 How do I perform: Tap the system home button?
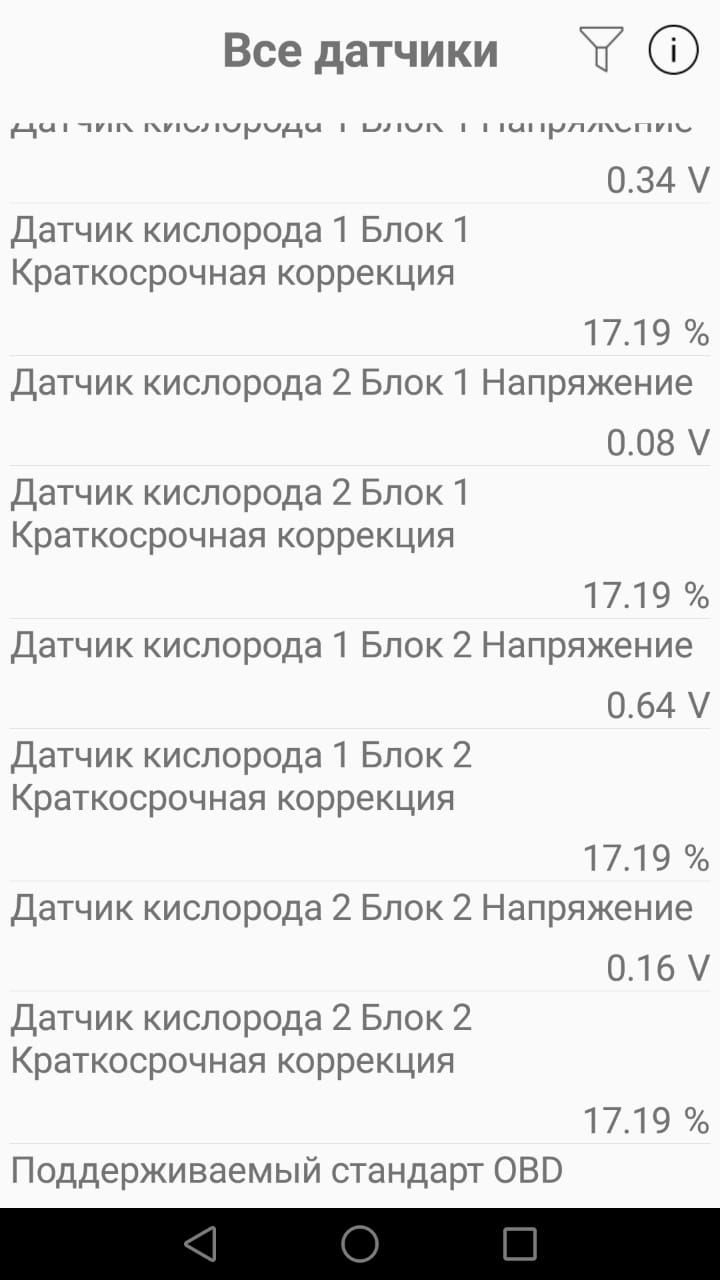[360, 1244]
